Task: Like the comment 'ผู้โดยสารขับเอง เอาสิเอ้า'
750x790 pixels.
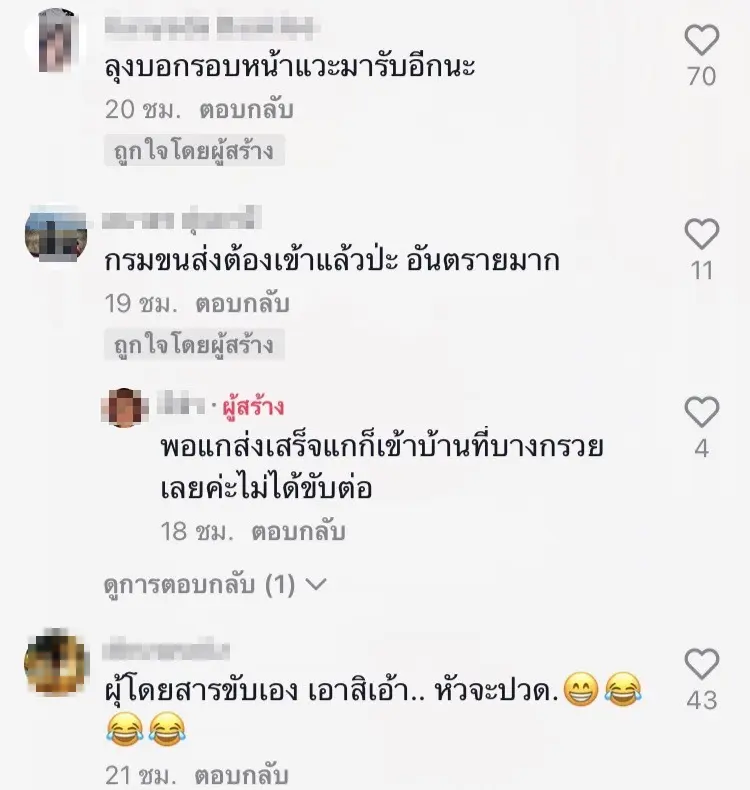Action: [x=703, y=663]
